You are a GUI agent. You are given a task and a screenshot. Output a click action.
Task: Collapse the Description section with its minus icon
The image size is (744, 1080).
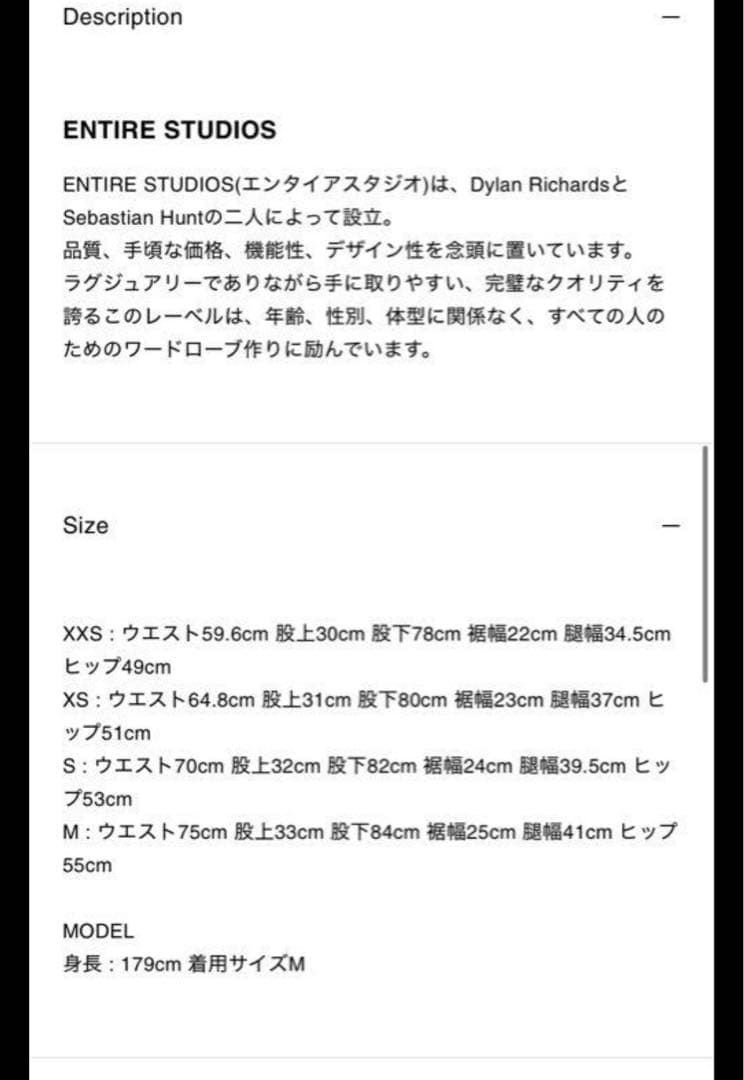[672, 16]
